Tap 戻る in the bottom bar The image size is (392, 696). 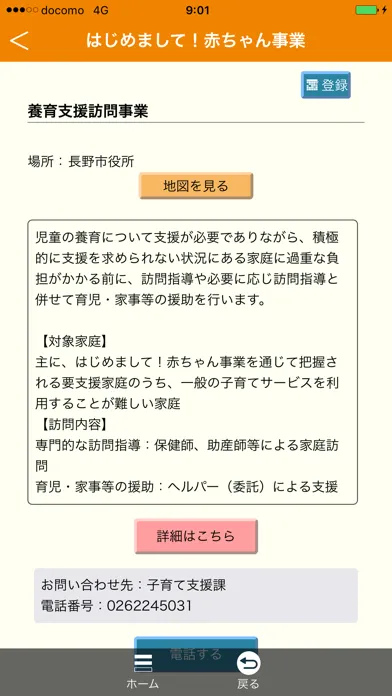tap(248, 672)
